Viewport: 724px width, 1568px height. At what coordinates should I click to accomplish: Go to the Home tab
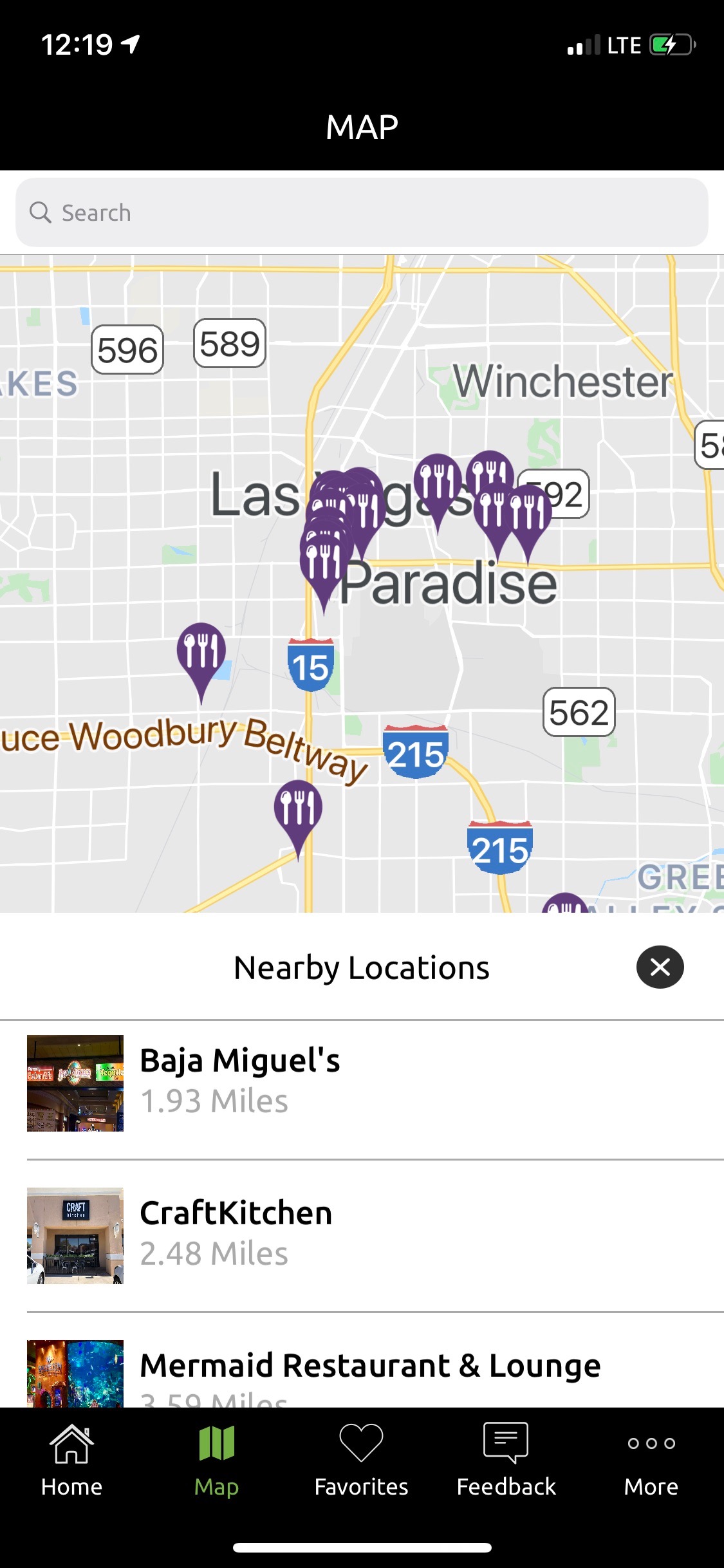point(71,1460)
